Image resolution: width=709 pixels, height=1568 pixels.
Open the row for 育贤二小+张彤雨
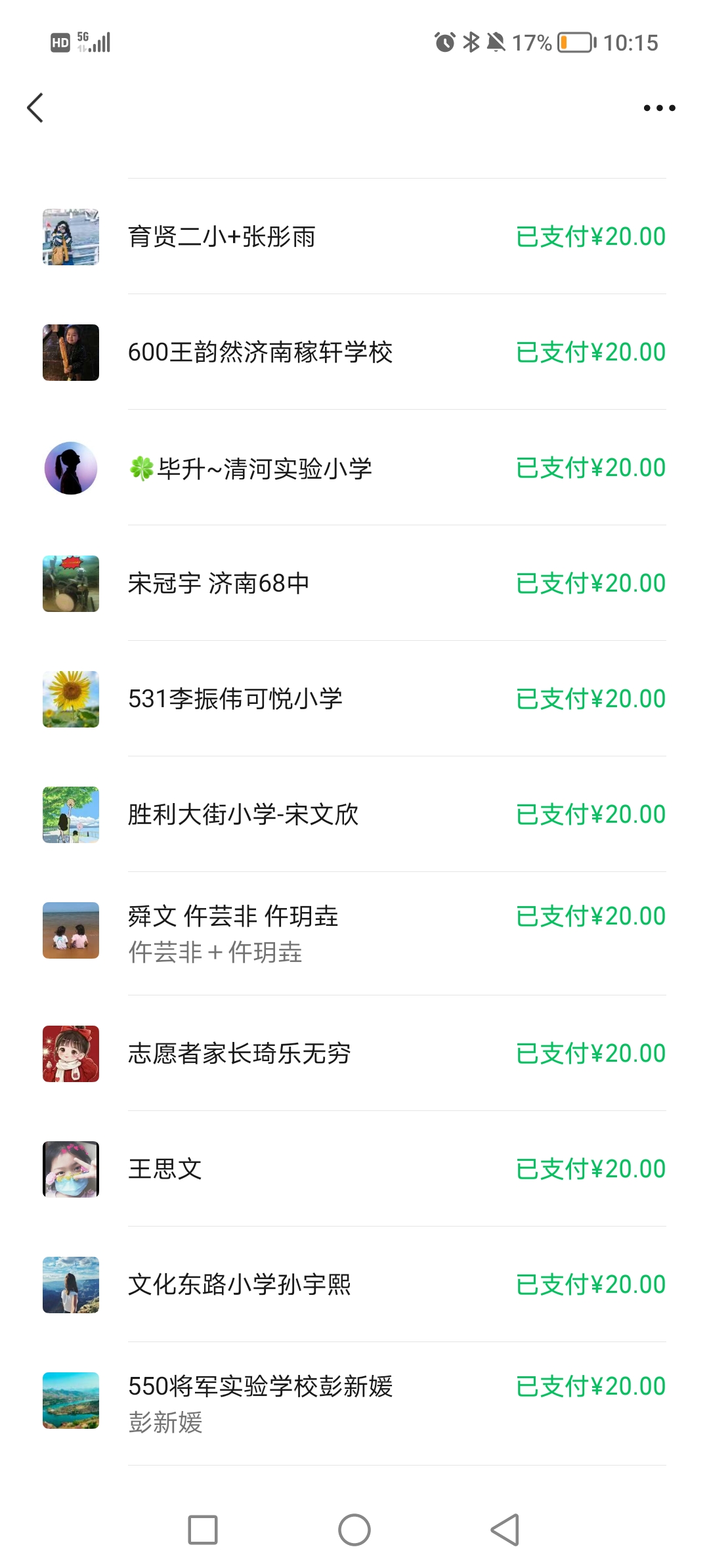click(354, 236)
